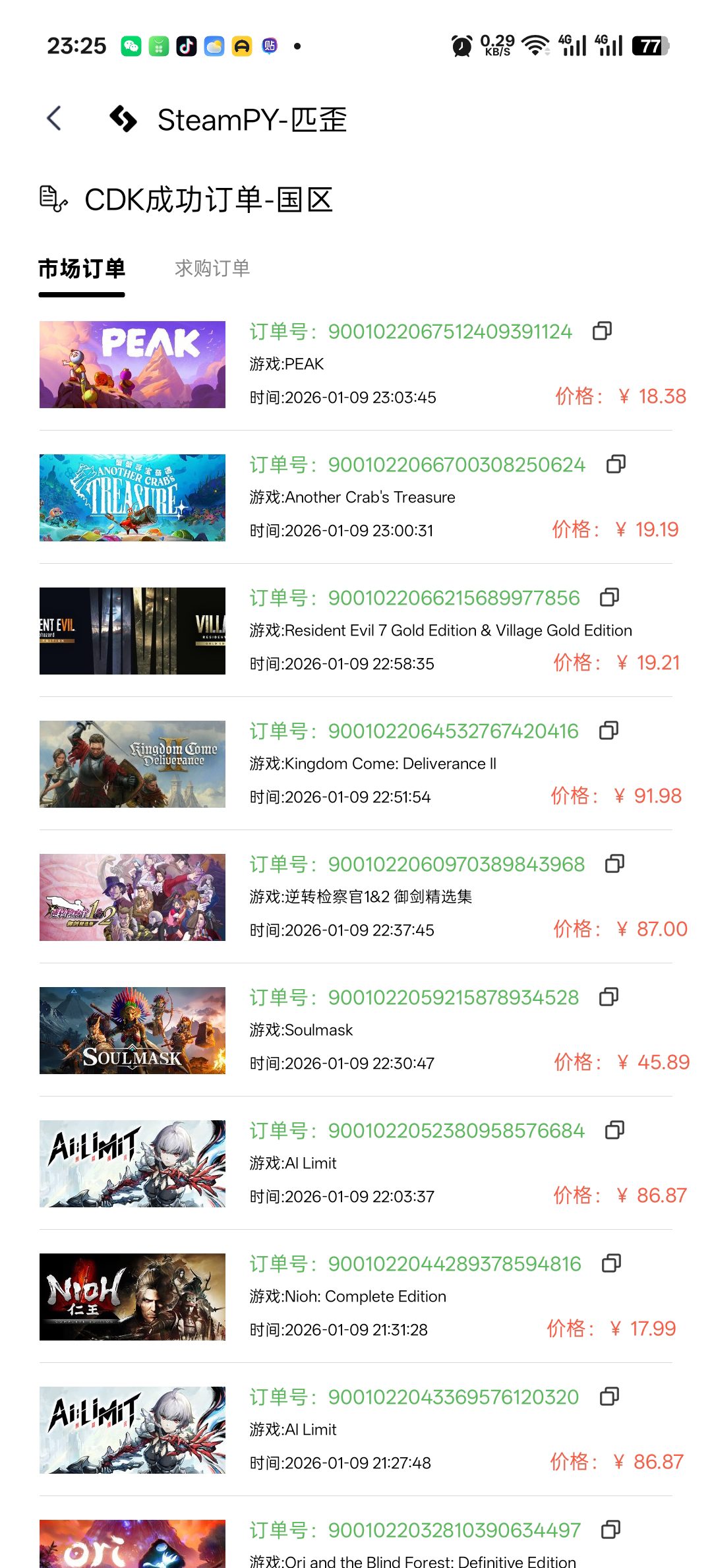Image resolution: width=712 pixels, height=1568 pixels.
Task: Copy the PEAK order number
Action: pyautogui.click(x=602, y=331)
